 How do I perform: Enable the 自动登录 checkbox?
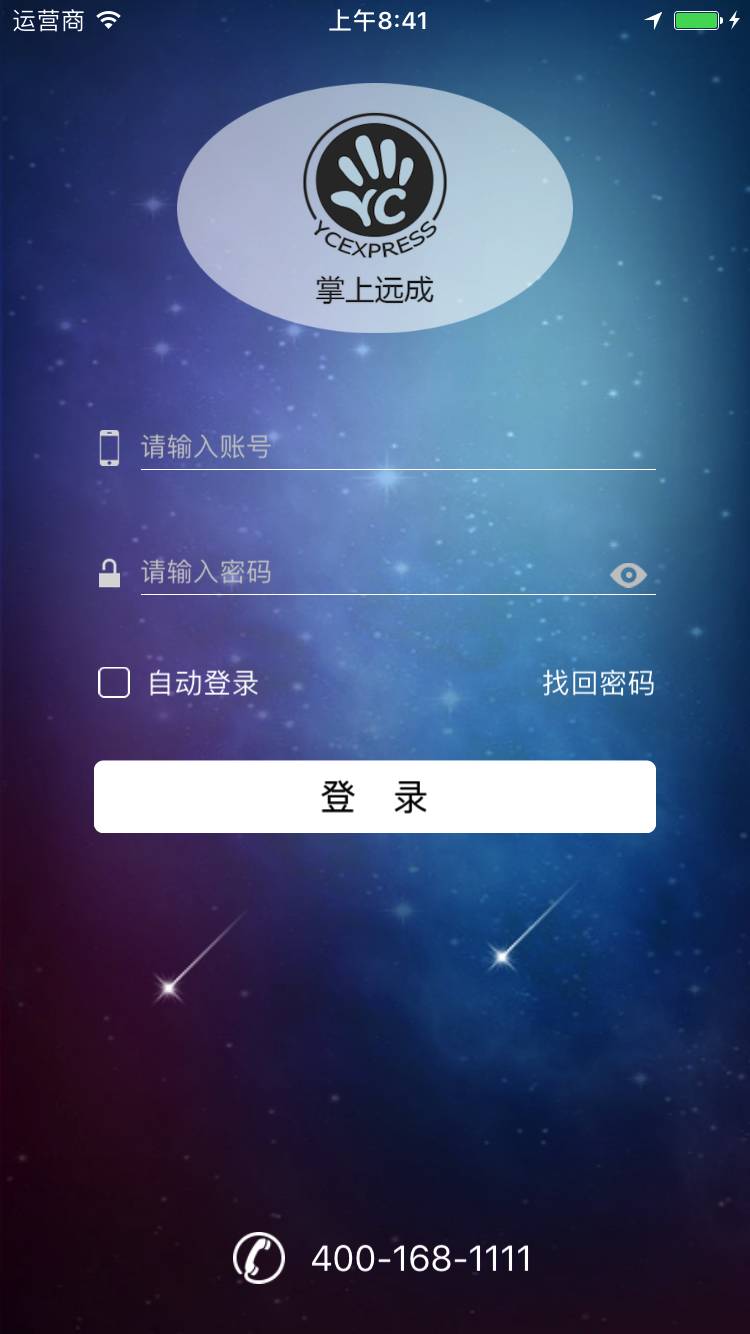click(114, 683)
